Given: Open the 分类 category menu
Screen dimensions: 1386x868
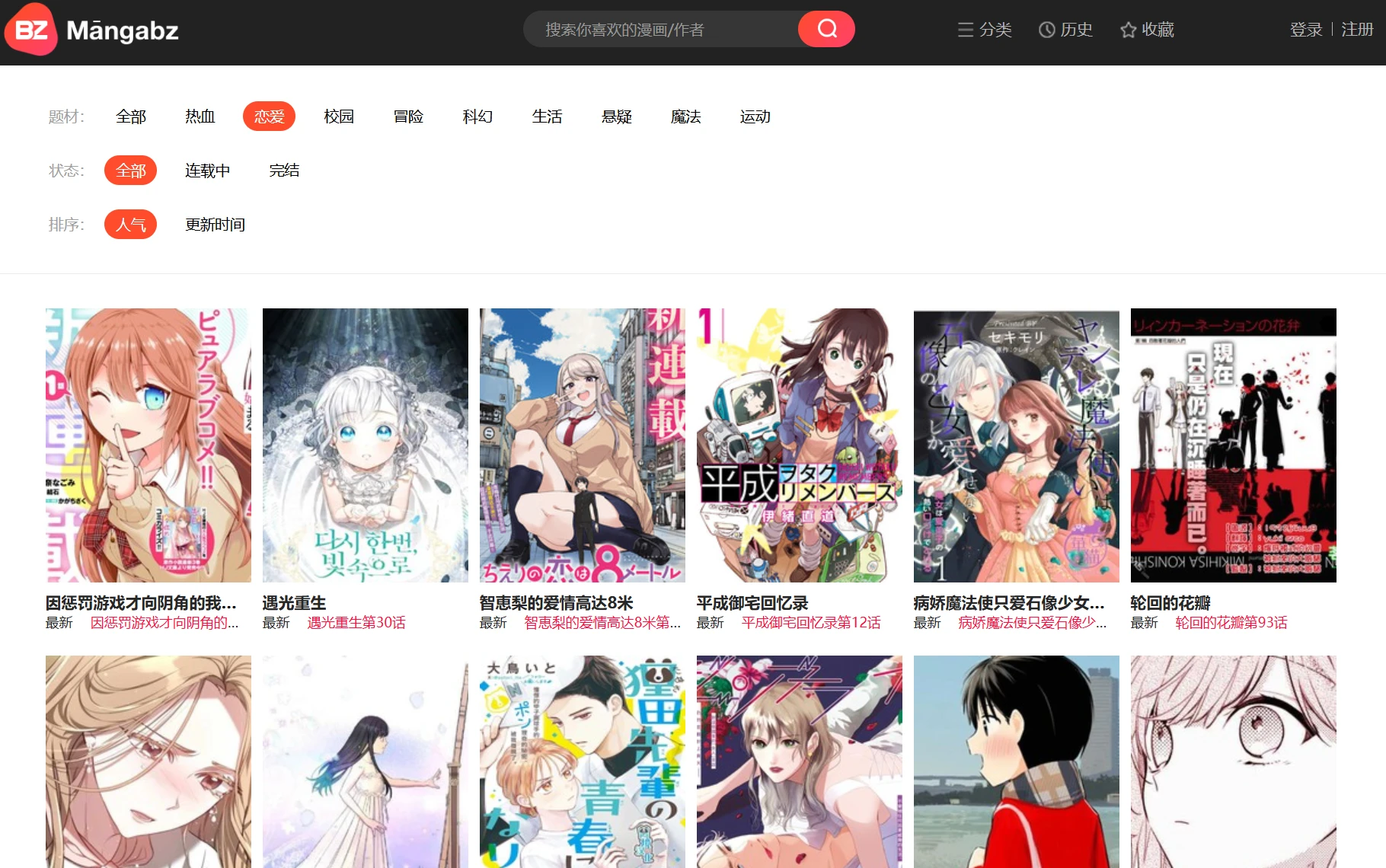Looking at the screenshot, I should pos(985,30).
